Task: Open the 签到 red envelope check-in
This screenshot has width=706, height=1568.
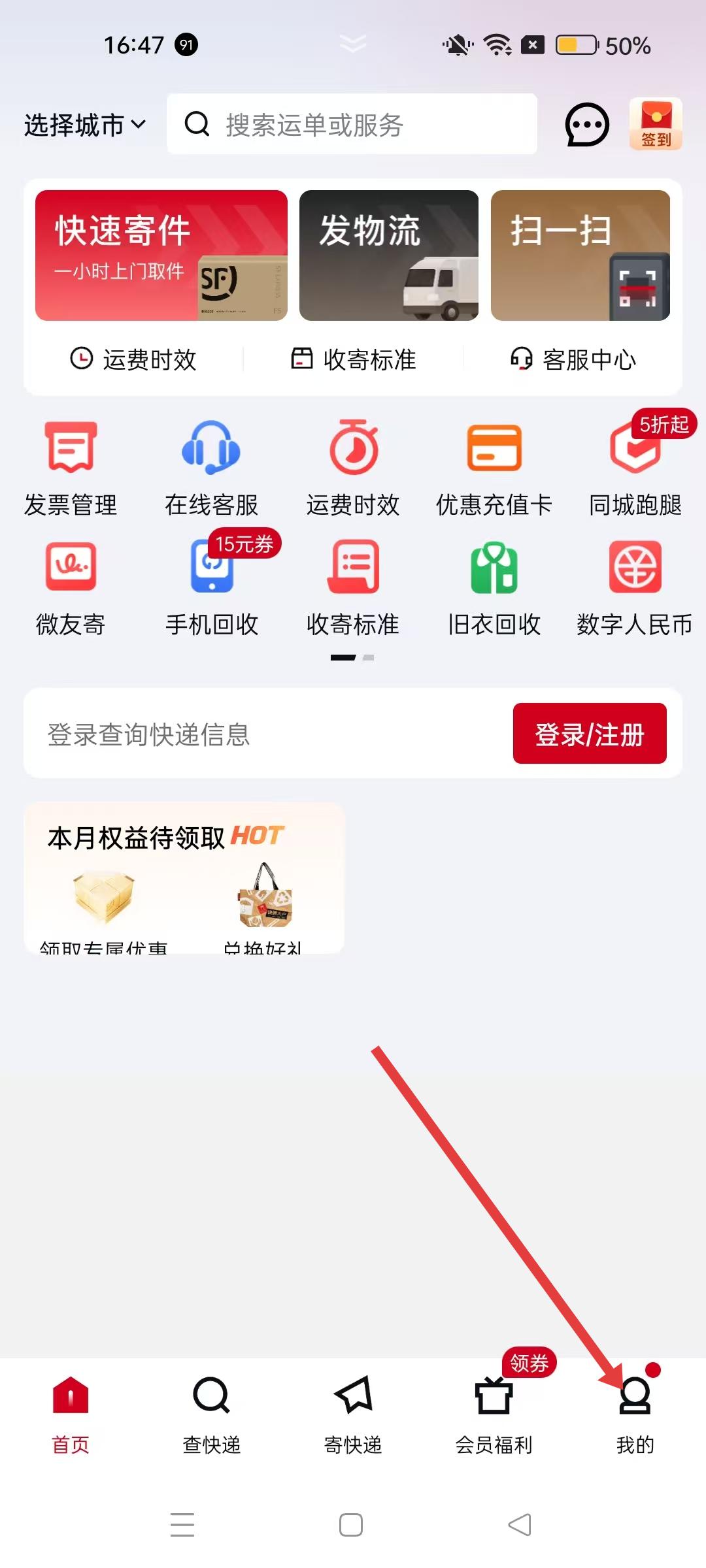Action: (x=656, y=124)
